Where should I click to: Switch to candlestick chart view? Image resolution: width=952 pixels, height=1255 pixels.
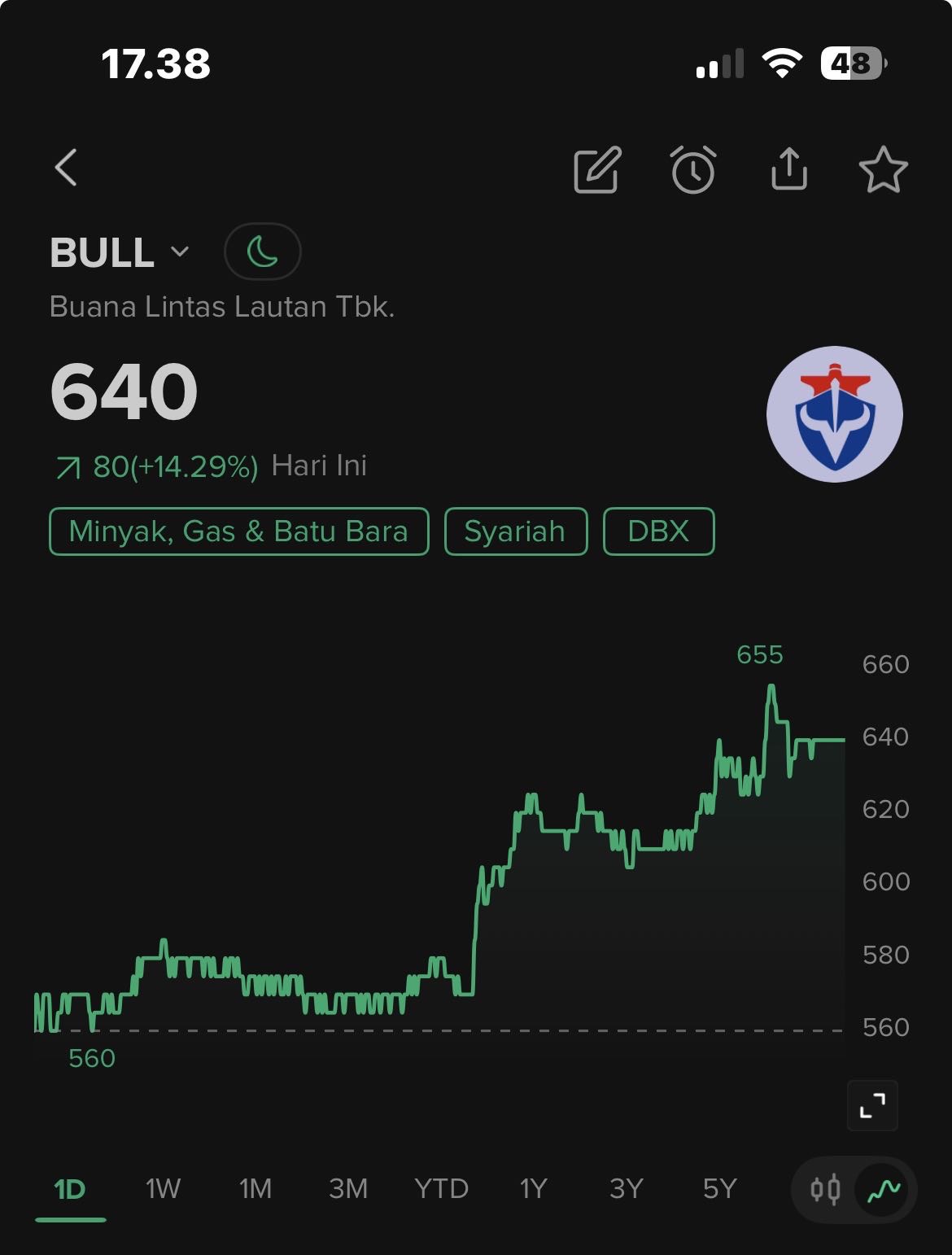[825, 1190]
